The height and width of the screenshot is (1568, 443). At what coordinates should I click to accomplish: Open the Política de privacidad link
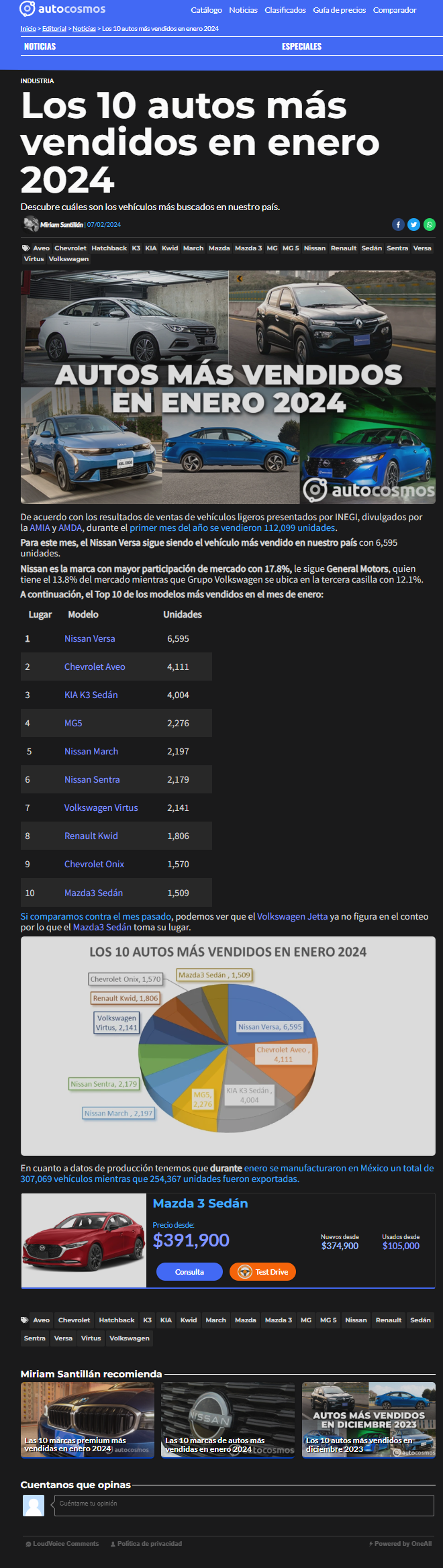point(146,1543)
